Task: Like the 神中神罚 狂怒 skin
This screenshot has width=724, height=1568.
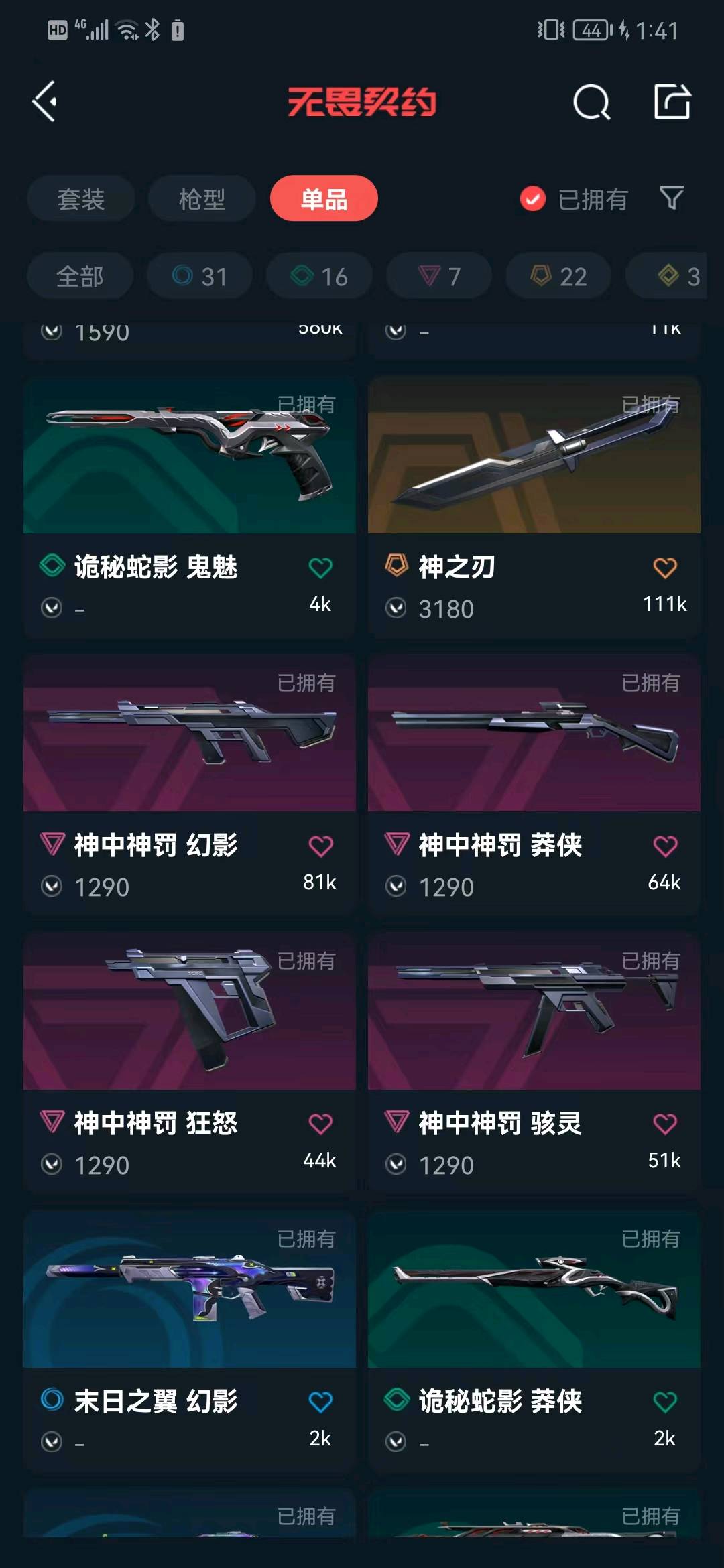Action: coord(320,1124)
